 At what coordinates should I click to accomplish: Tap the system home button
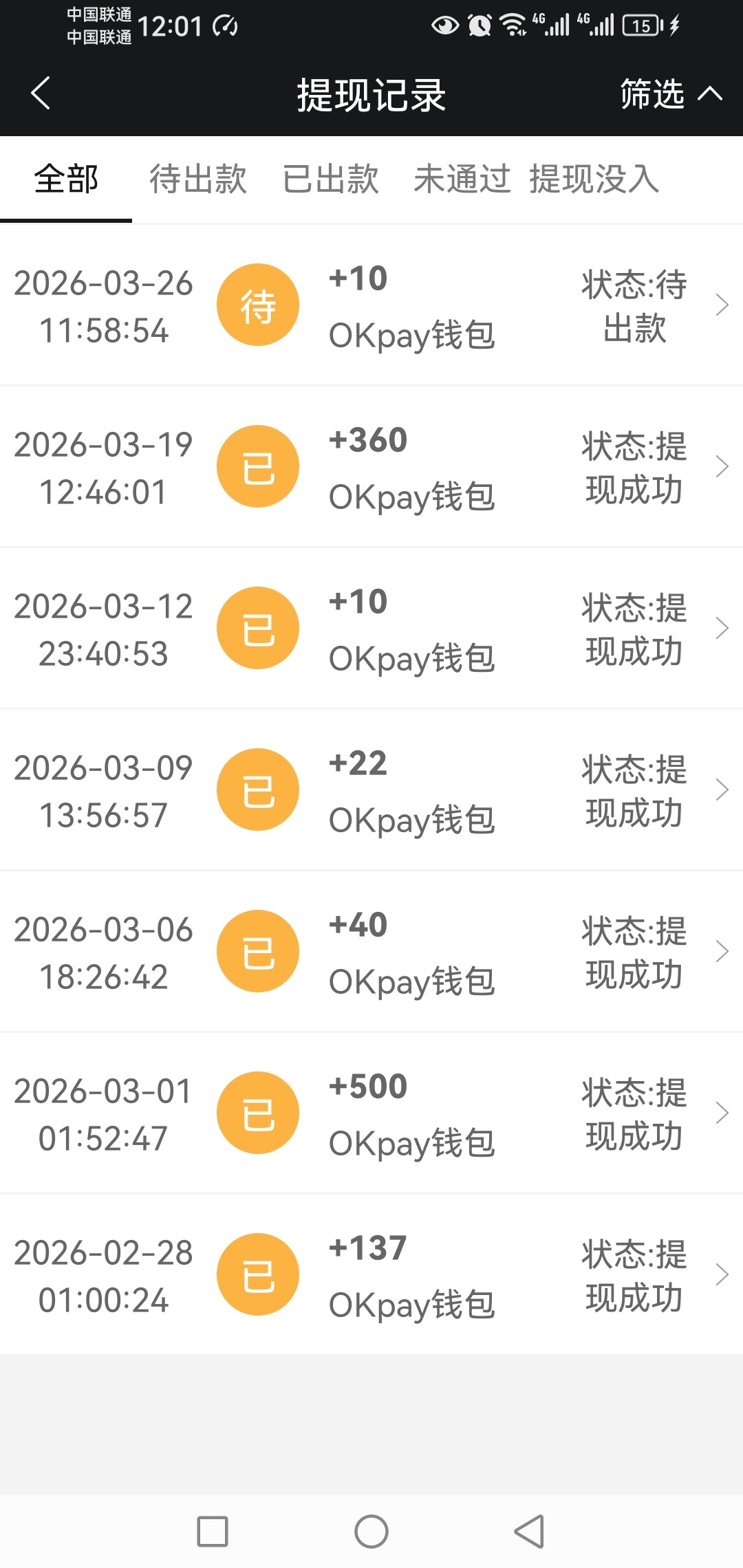point(371,1532)
